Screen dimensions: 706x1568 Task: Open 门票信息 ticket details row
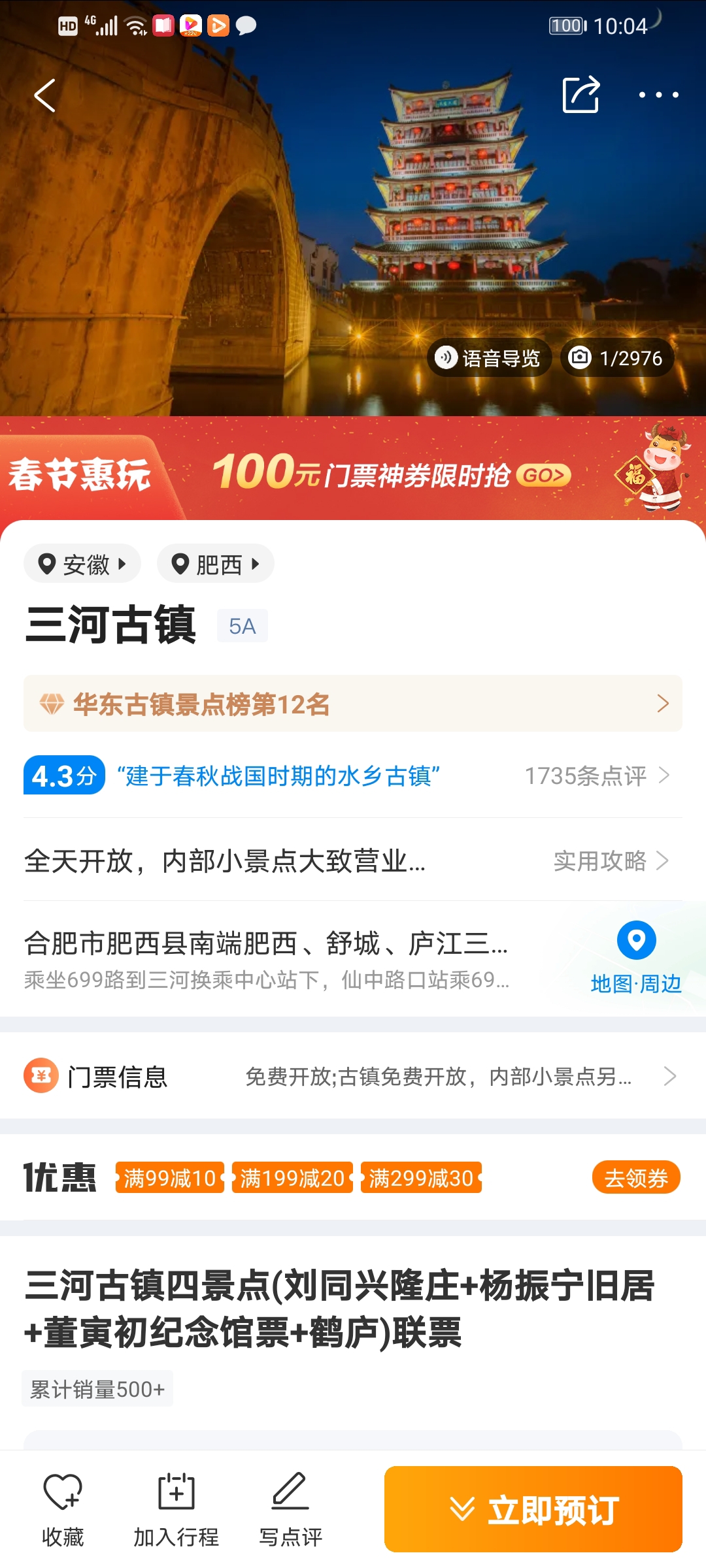pos(353,1076)
